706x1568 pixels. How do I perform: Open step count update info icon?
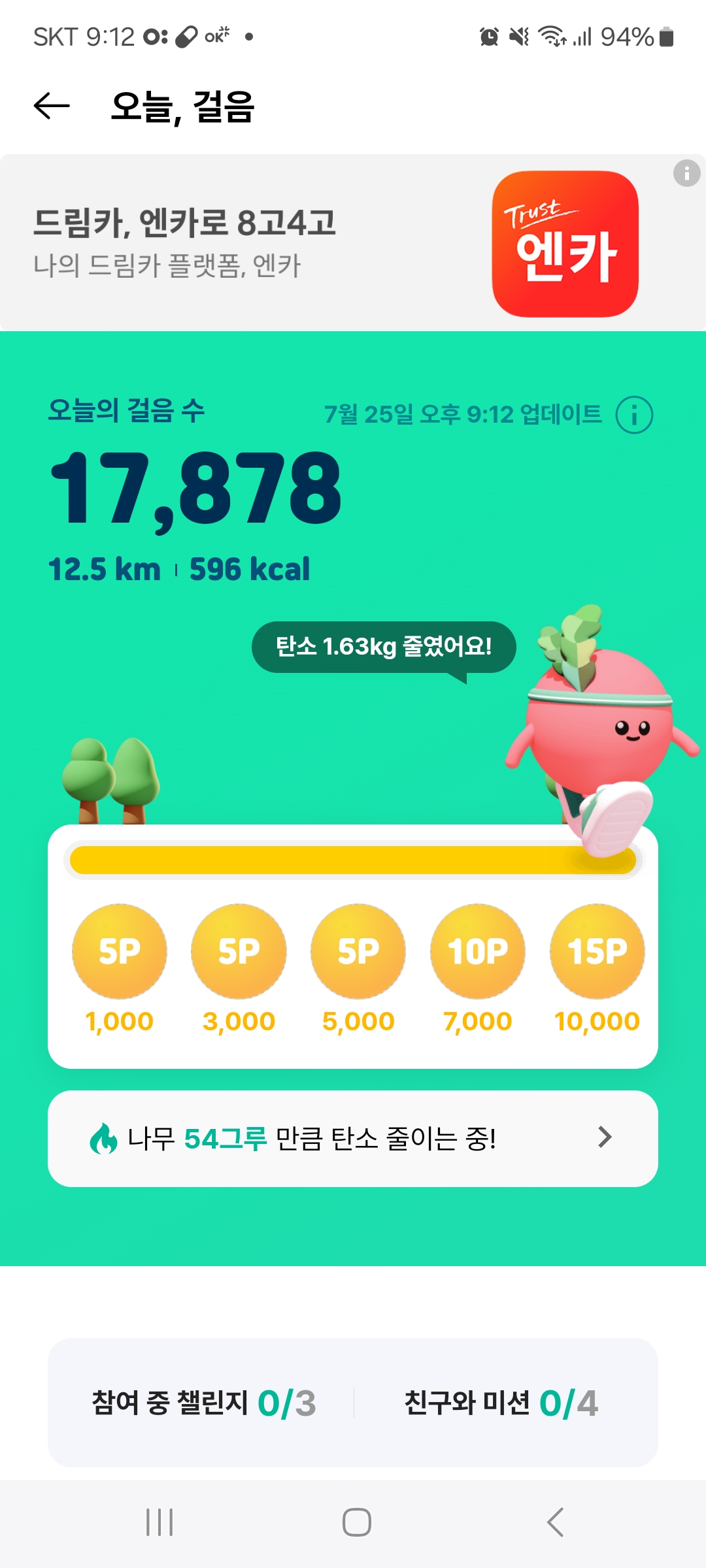tap(634, 415)
